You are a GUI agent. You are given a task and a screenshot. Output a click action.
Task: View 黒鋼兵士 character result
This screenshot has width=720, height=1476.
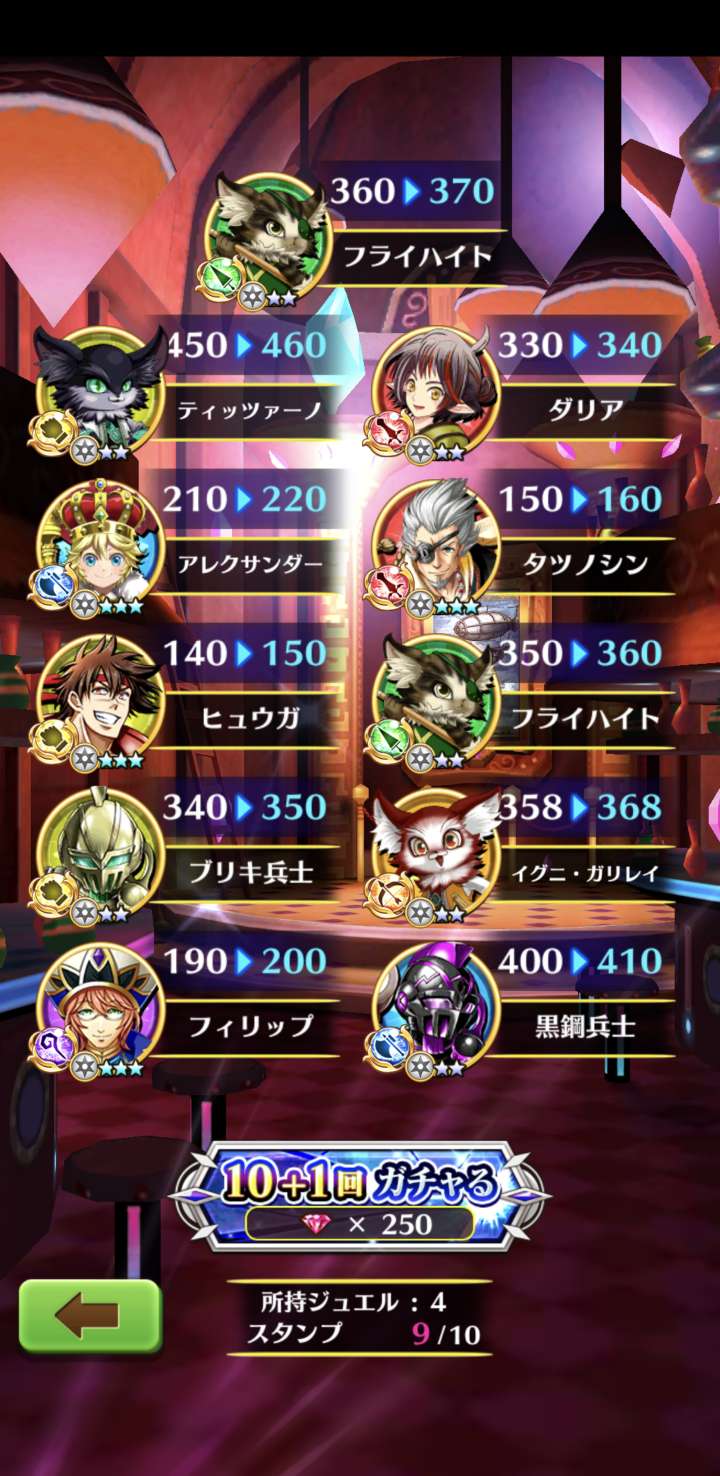(x=436, y=1006)
